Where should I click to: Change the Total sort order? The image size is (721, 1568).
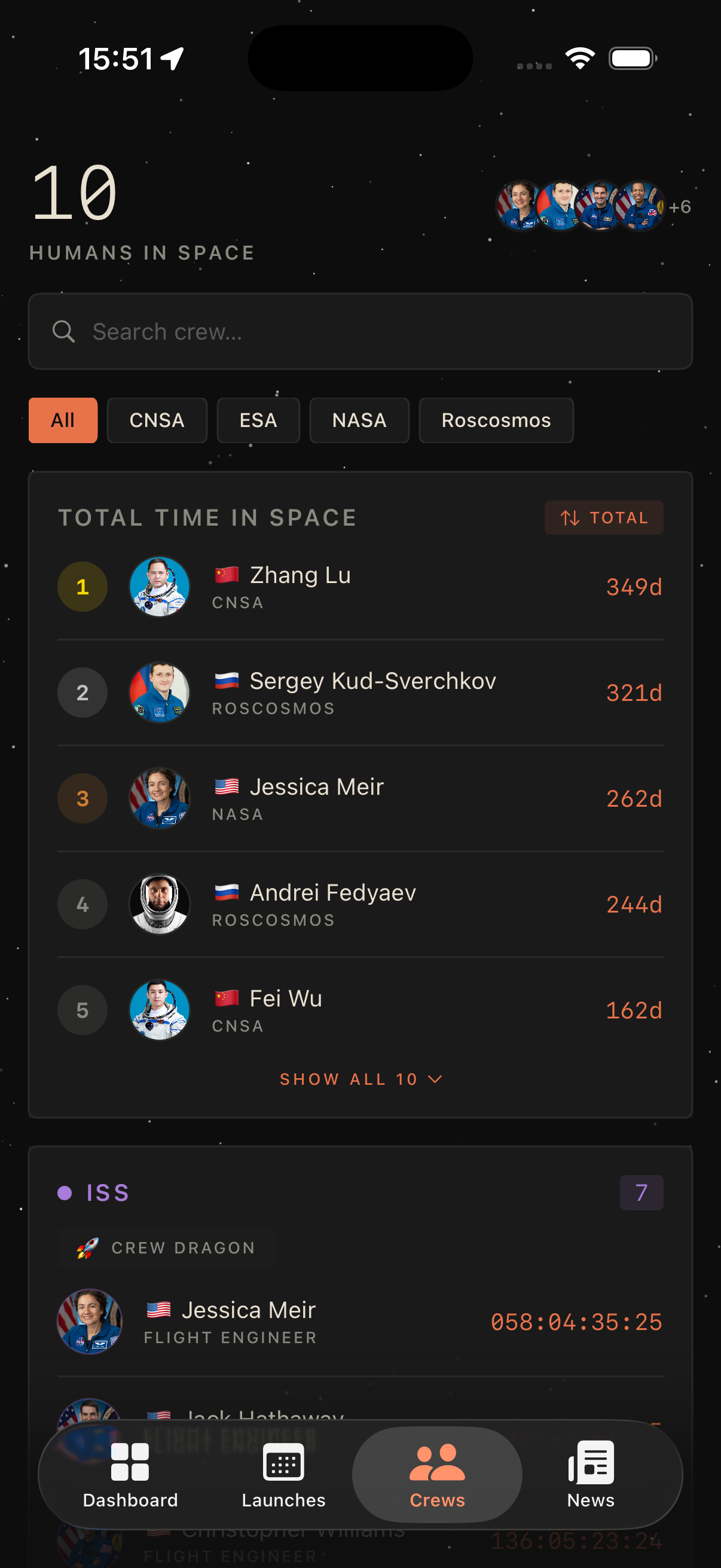tap(604, 517)
